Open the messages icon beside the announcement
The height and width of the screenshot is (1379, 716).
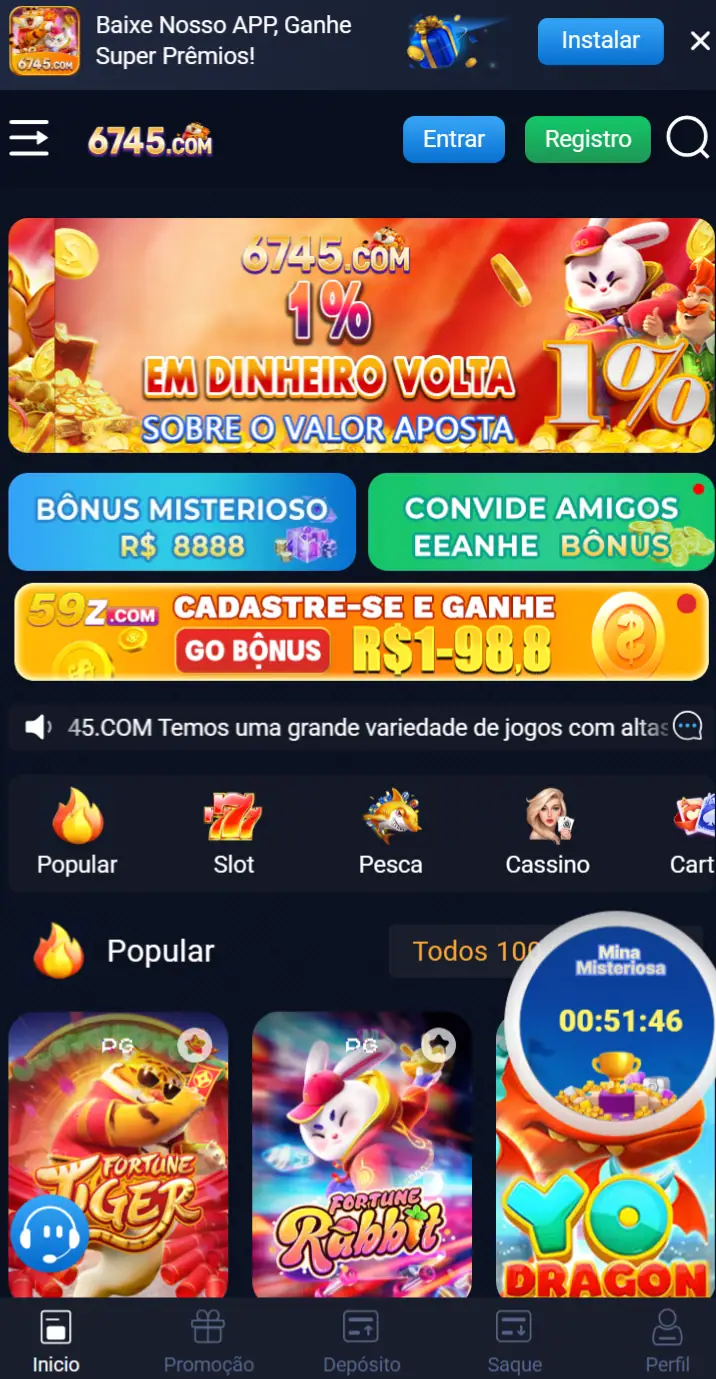688,727
